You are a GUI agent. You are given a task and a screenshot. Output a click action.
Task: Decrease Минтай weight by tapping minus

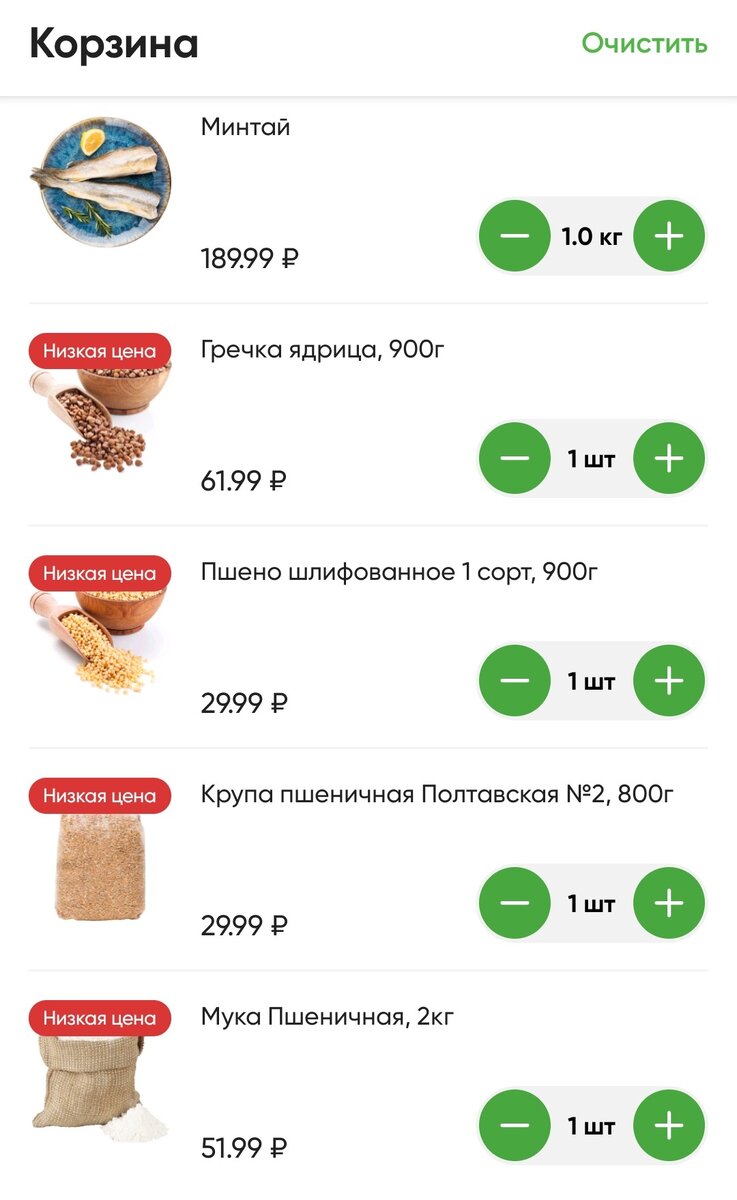pyautogui.click(x=515, y=237)
